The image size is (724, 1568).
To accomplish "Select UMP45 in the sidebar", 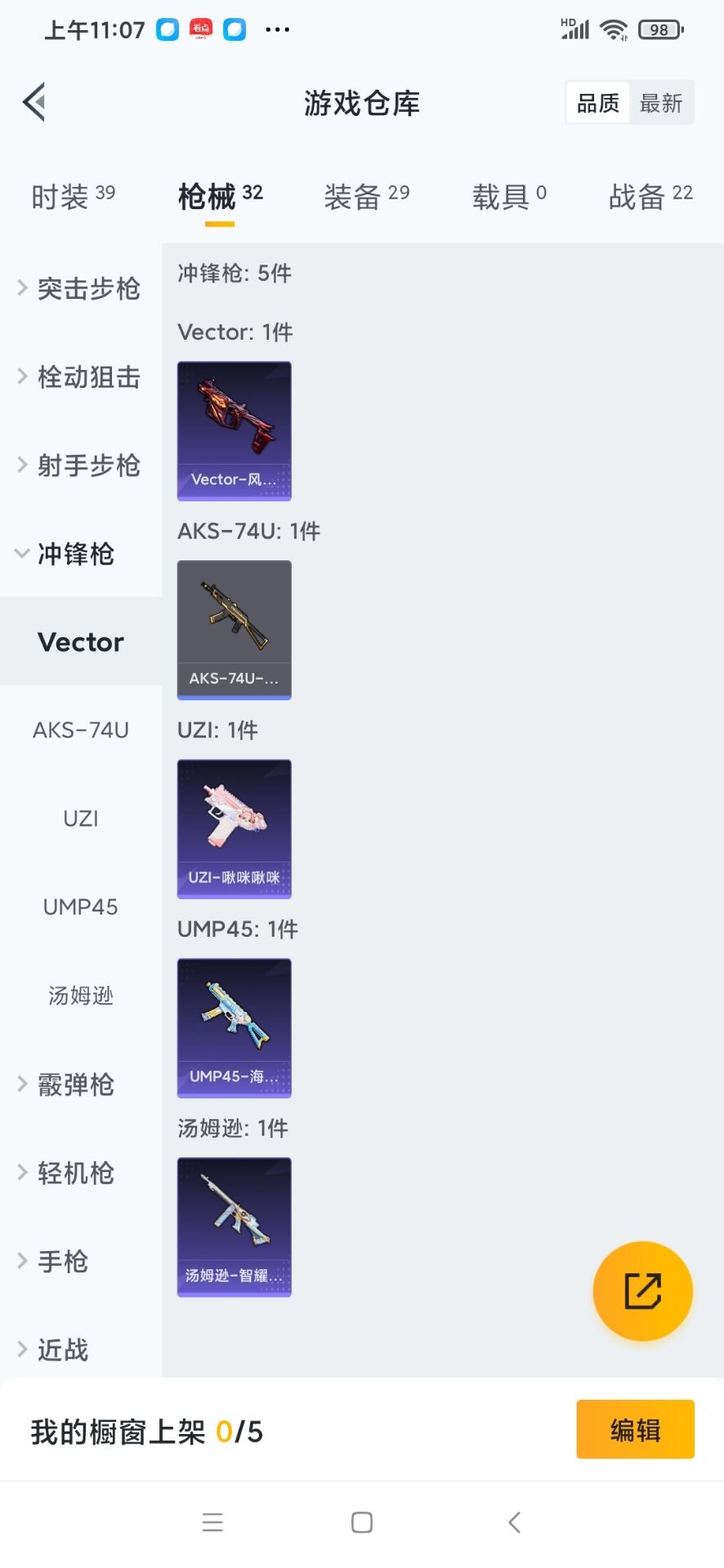I will tap(81, 906).
